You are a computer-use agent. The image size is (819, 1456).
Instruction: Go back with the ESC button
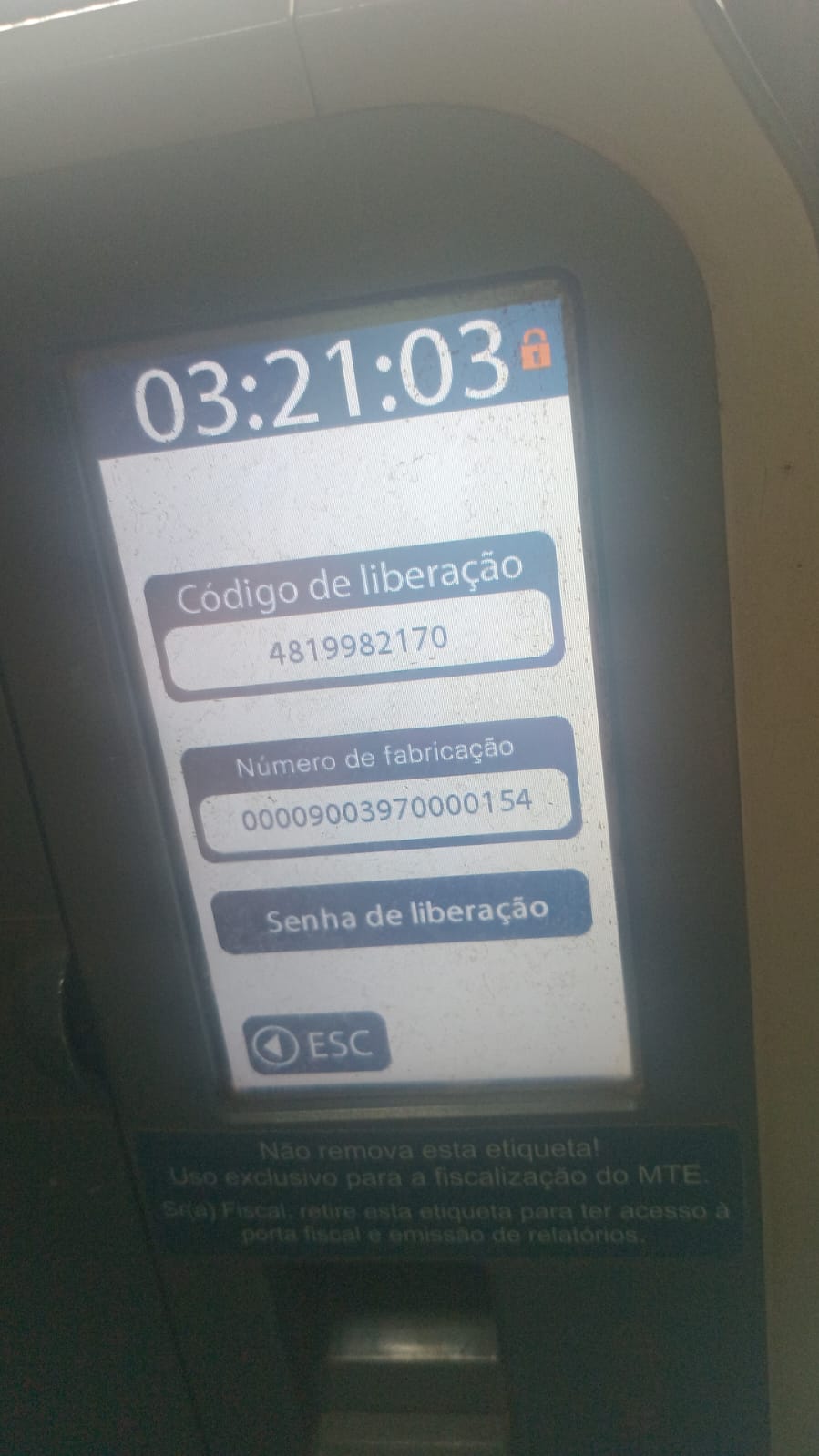(315, 1044)
